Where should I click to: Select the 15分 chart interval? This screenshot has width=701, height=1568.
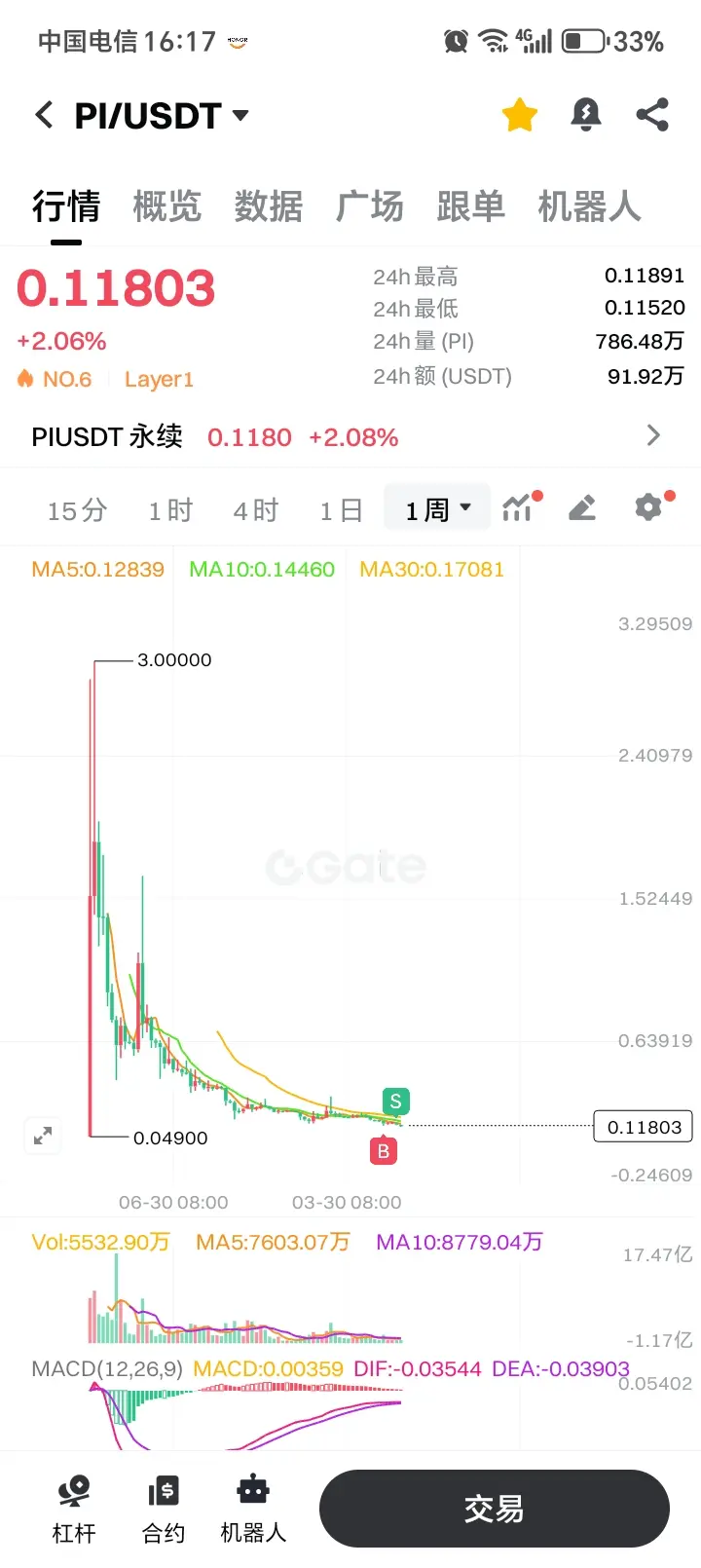click(77, 509)
